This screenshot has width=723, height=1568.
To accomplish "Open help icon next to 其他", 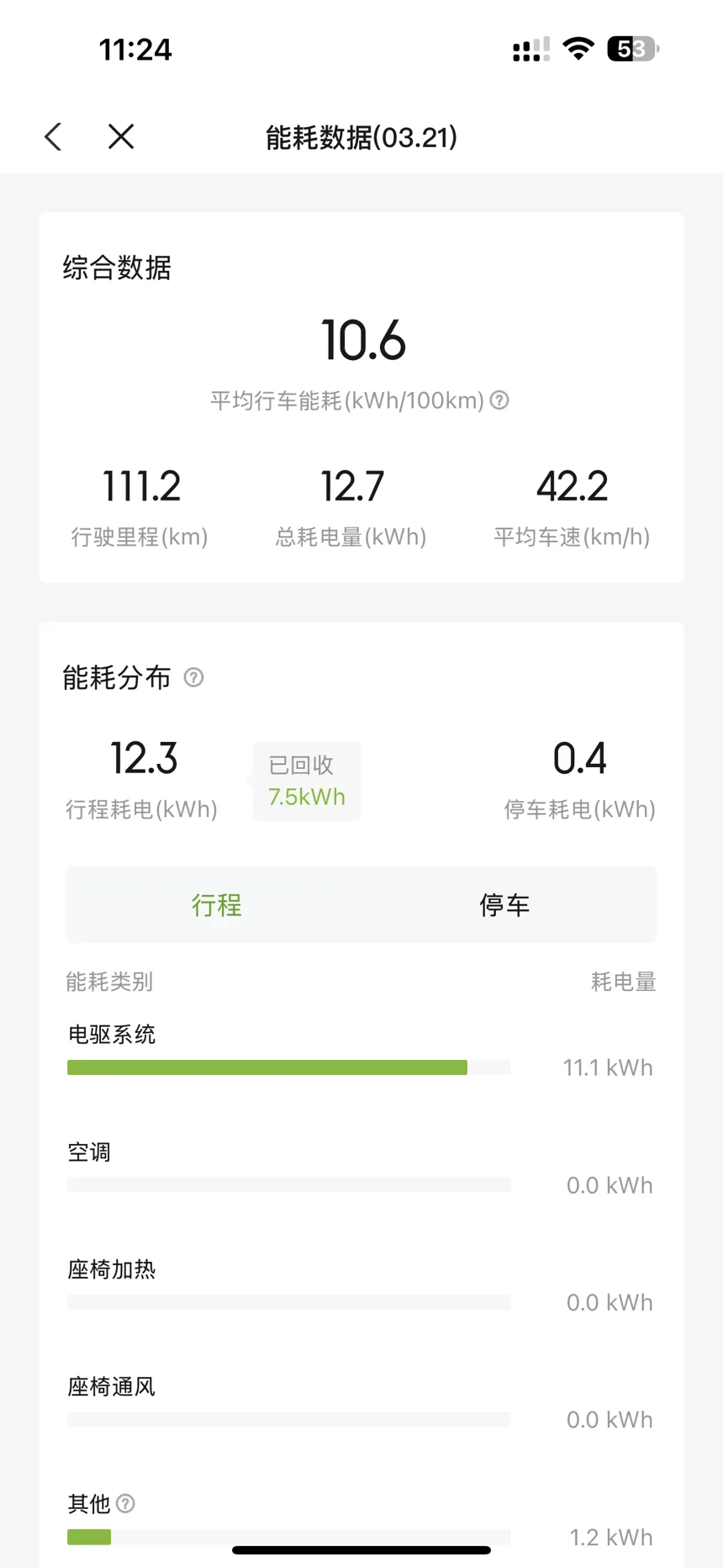I will click(x=125, y=1503).
